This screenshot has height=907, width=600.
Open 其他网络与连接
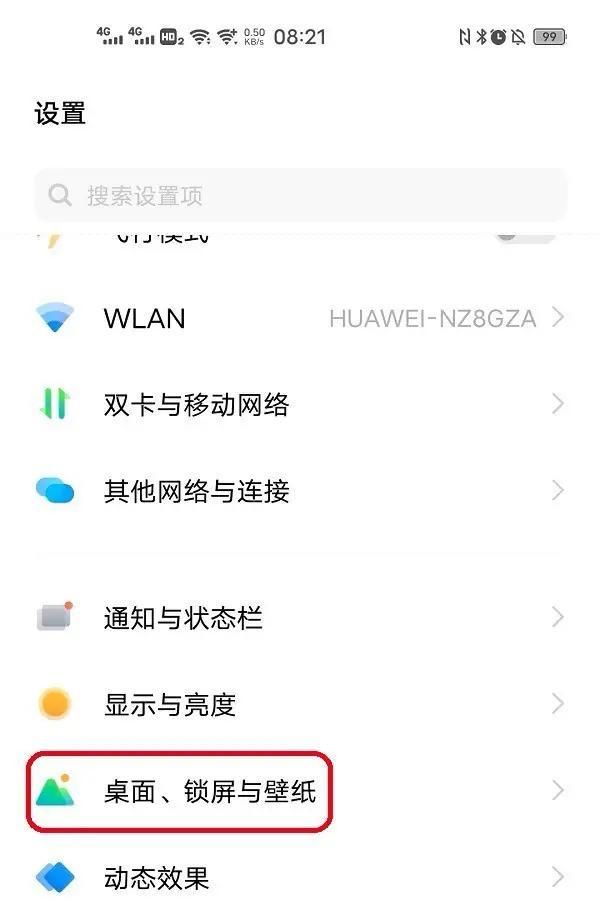[x=300, y=491]
